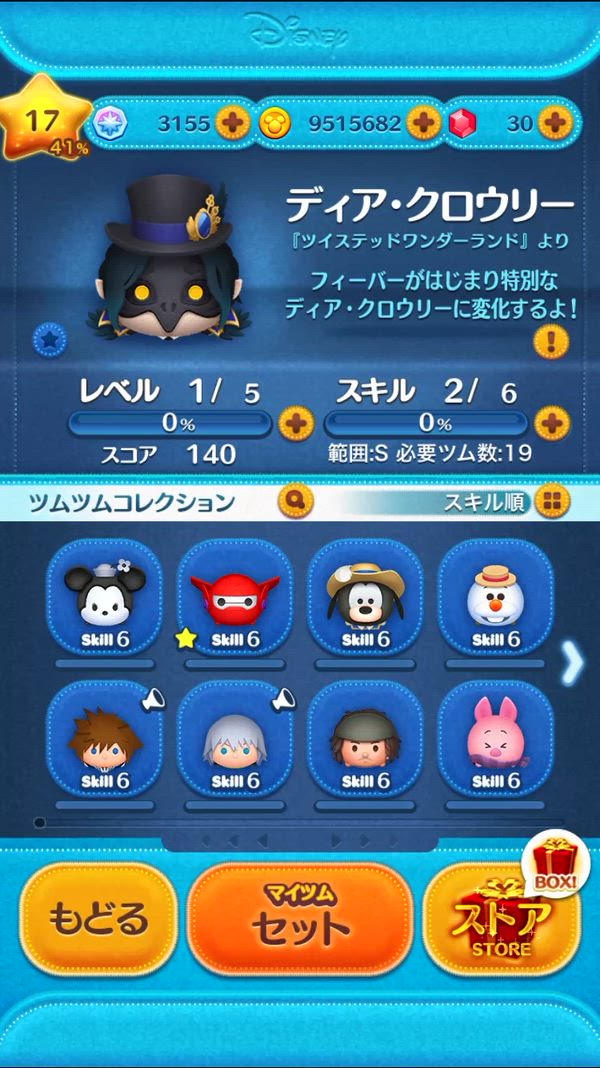The height and width of the screenshot is (1068, 600).
Task: Select the black-and-white Minnie Tsum
Action: pyautogui.click(x=105, y=597)
